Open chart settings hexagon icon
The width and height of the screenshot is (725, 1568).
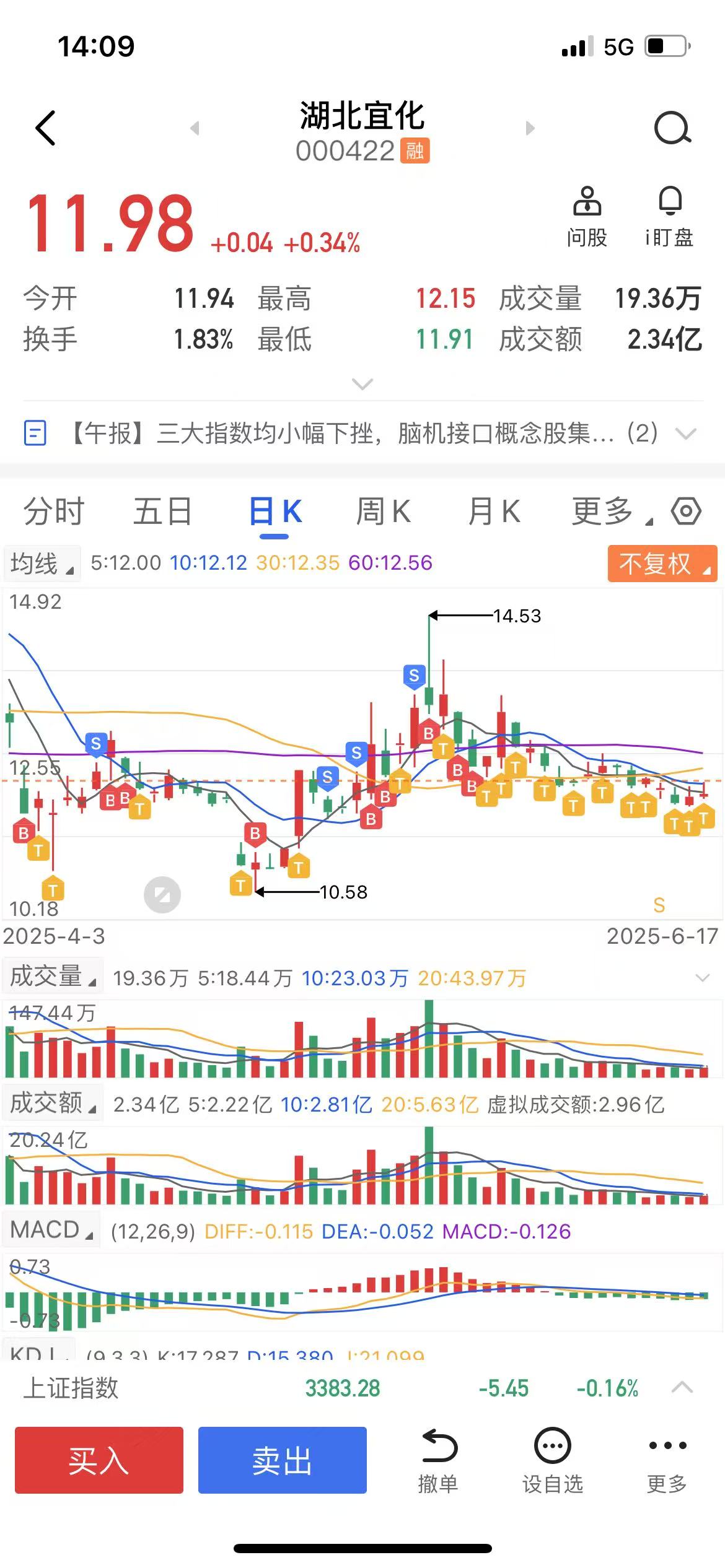(686, 512)
